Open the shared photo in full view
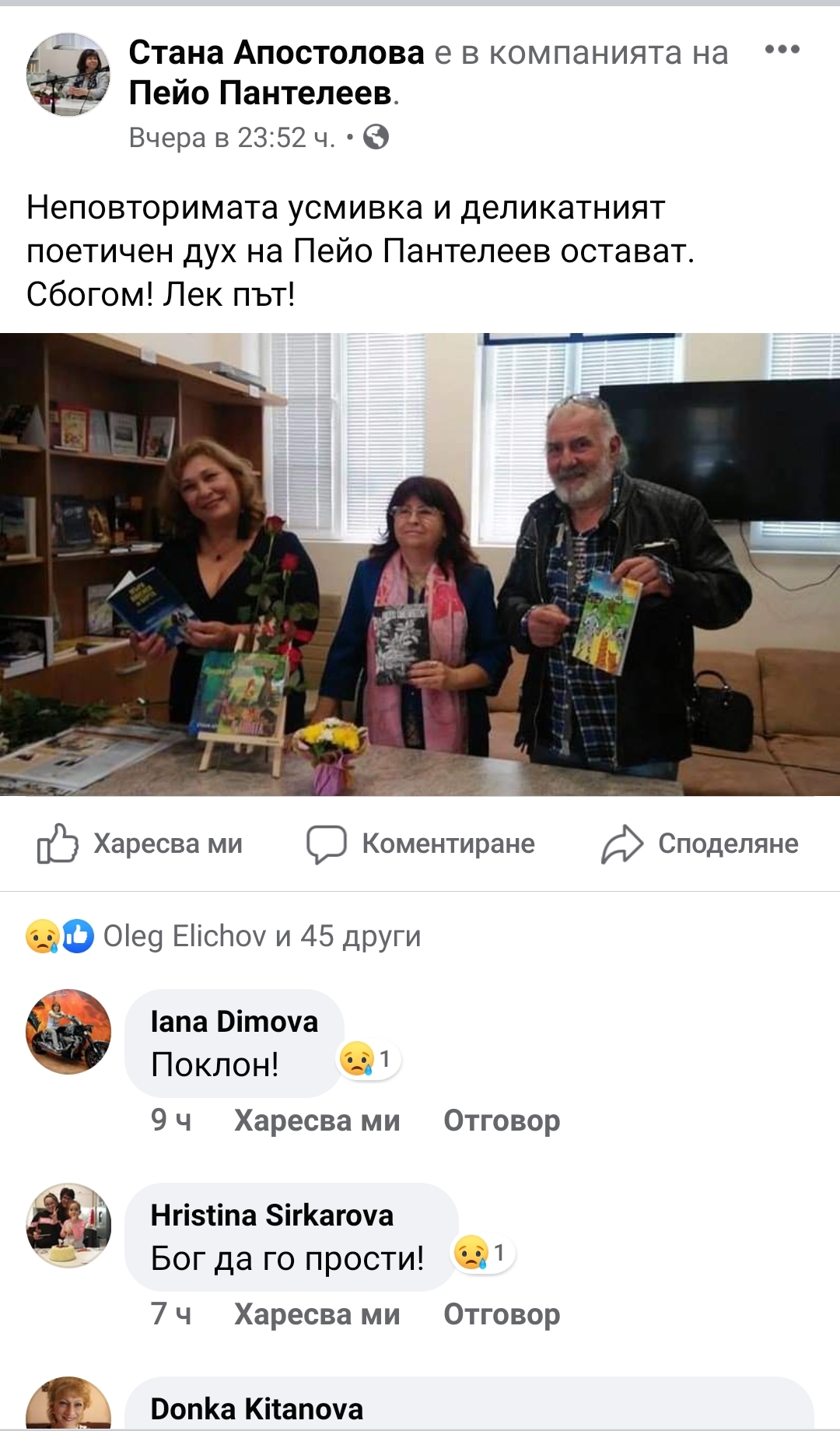This screenshot has width=840, height=1431. (420, 564)
